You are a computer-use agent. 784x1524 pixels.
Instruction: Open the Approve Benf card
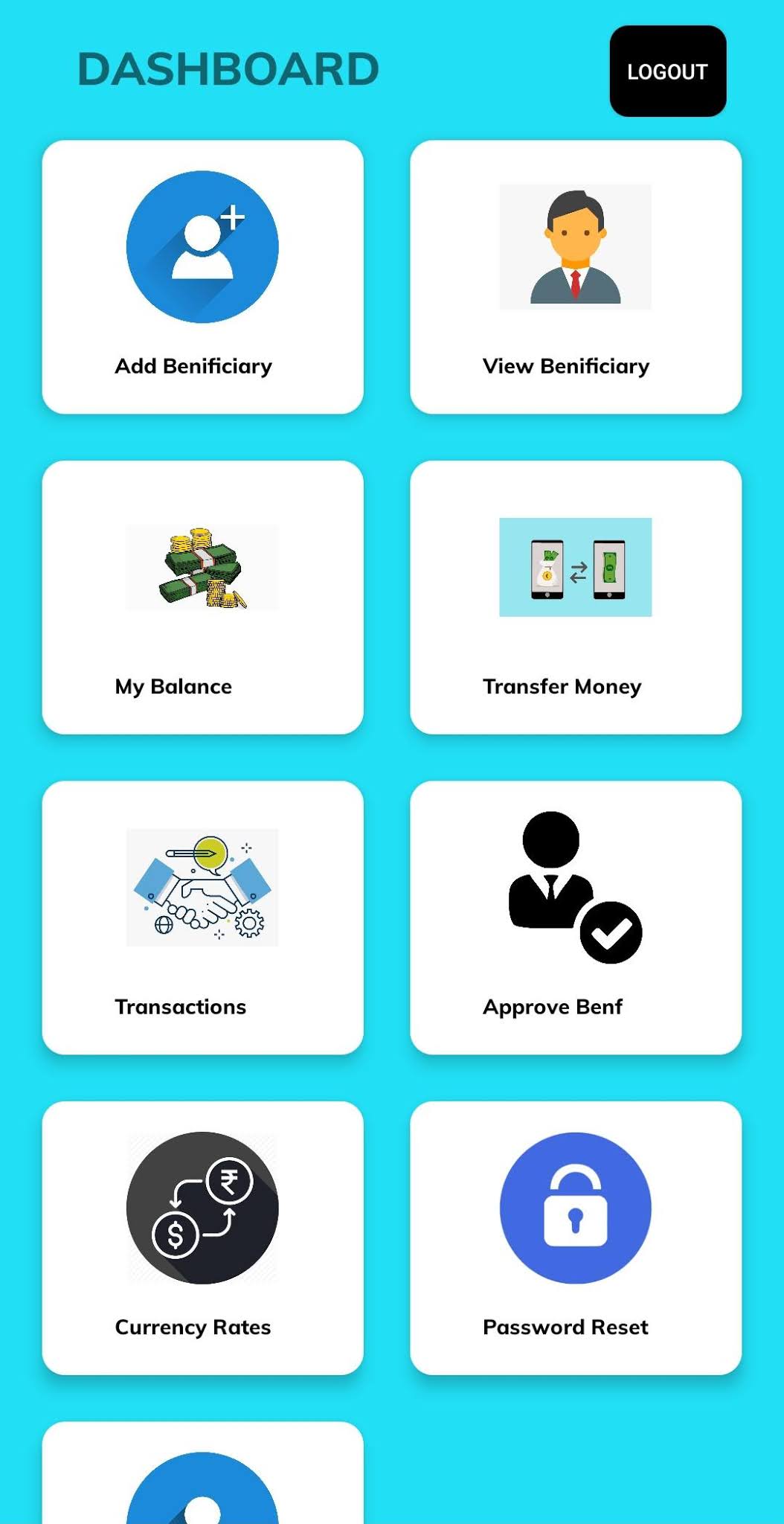(x=576, y=918)
